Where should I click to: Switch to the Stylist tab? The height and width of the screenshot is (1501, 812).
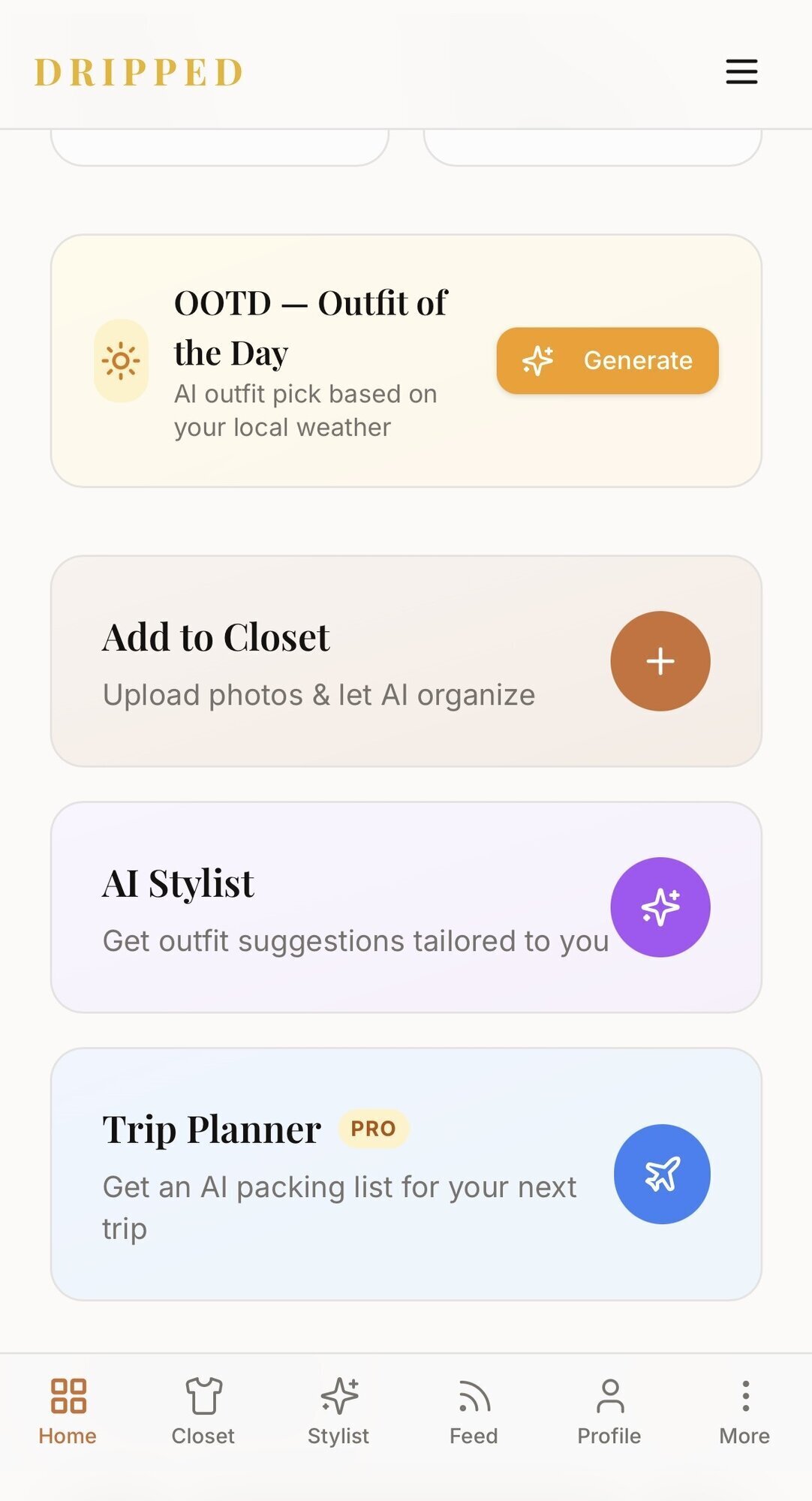point(338,1412)
